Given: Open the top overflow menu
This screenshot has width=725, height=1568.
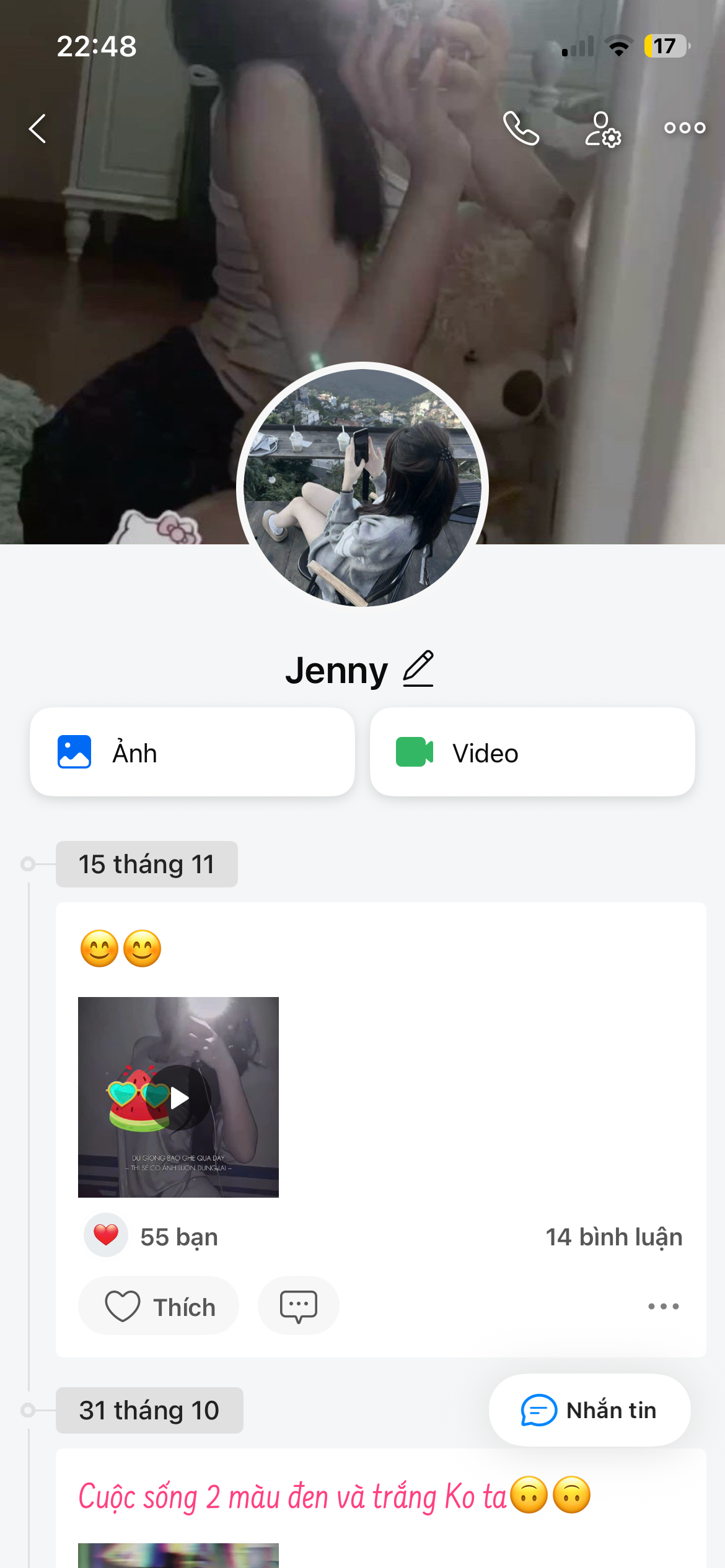Looking at the screenshot, I should [x=684, y=128].
